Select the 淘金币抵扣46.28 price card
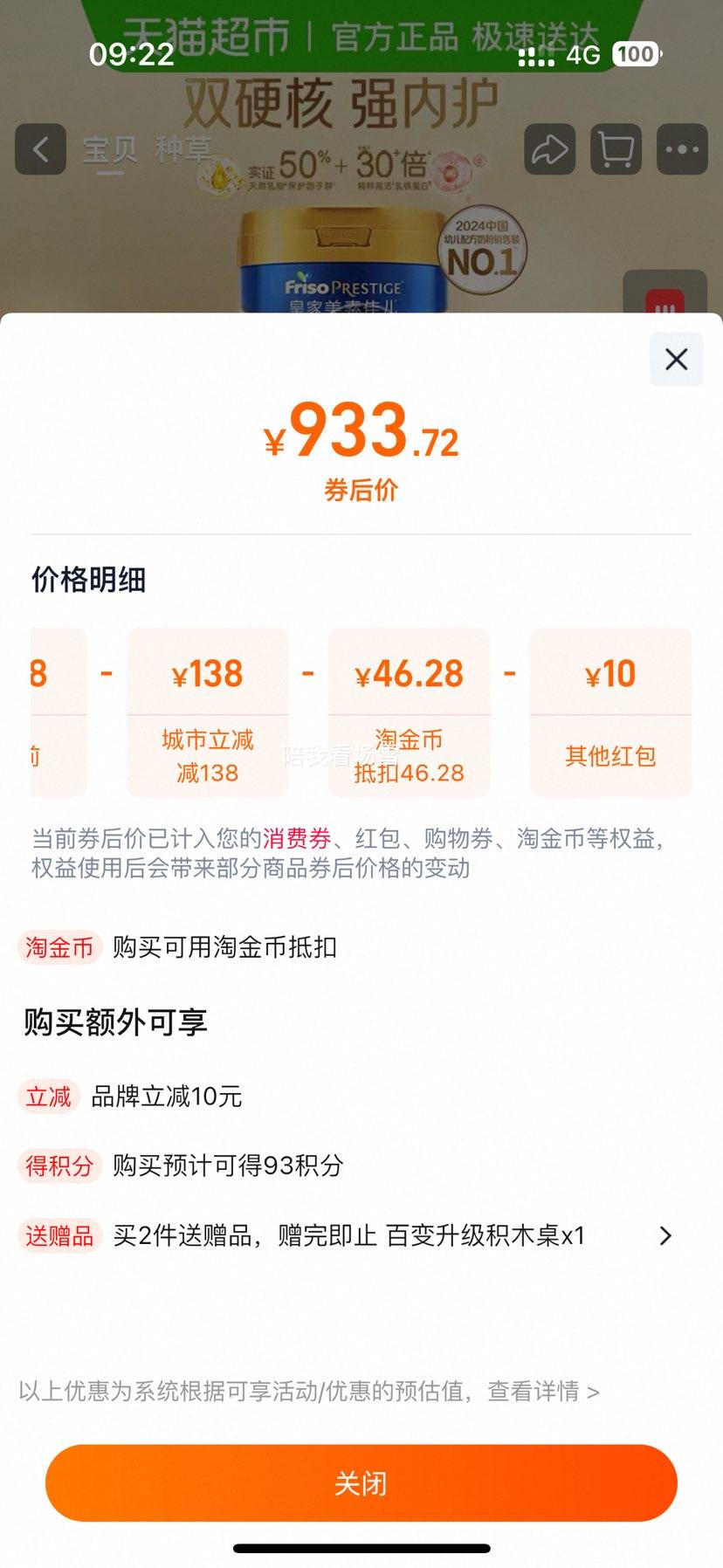Viewport: 723px width, 1568px height. [x=408, y=712]
